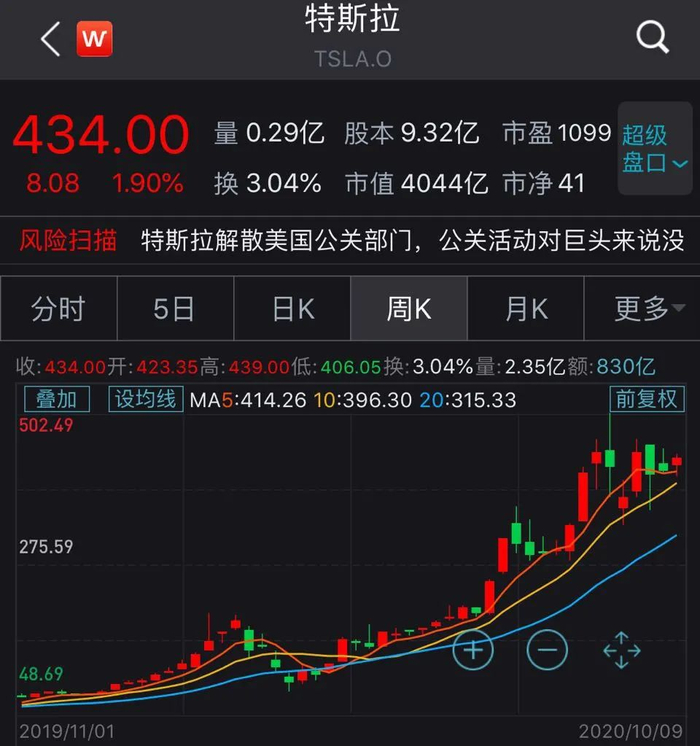Open the 风险扫描 news headline
Image resolution: width=700 pixels, height=746 pixels.
(x=412, y=241)
